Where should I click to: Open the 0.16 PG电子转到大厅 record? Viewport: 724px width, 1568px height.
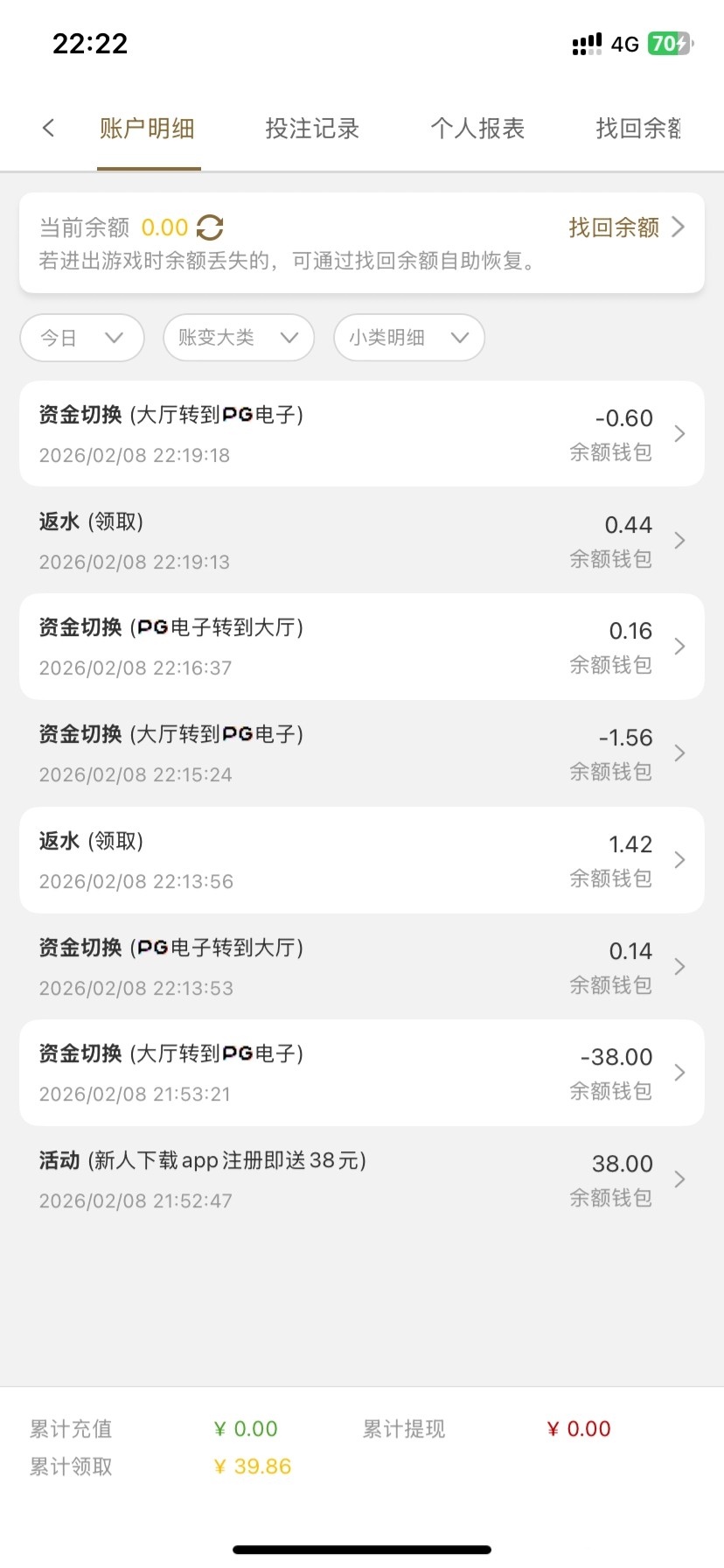[361, 647]
